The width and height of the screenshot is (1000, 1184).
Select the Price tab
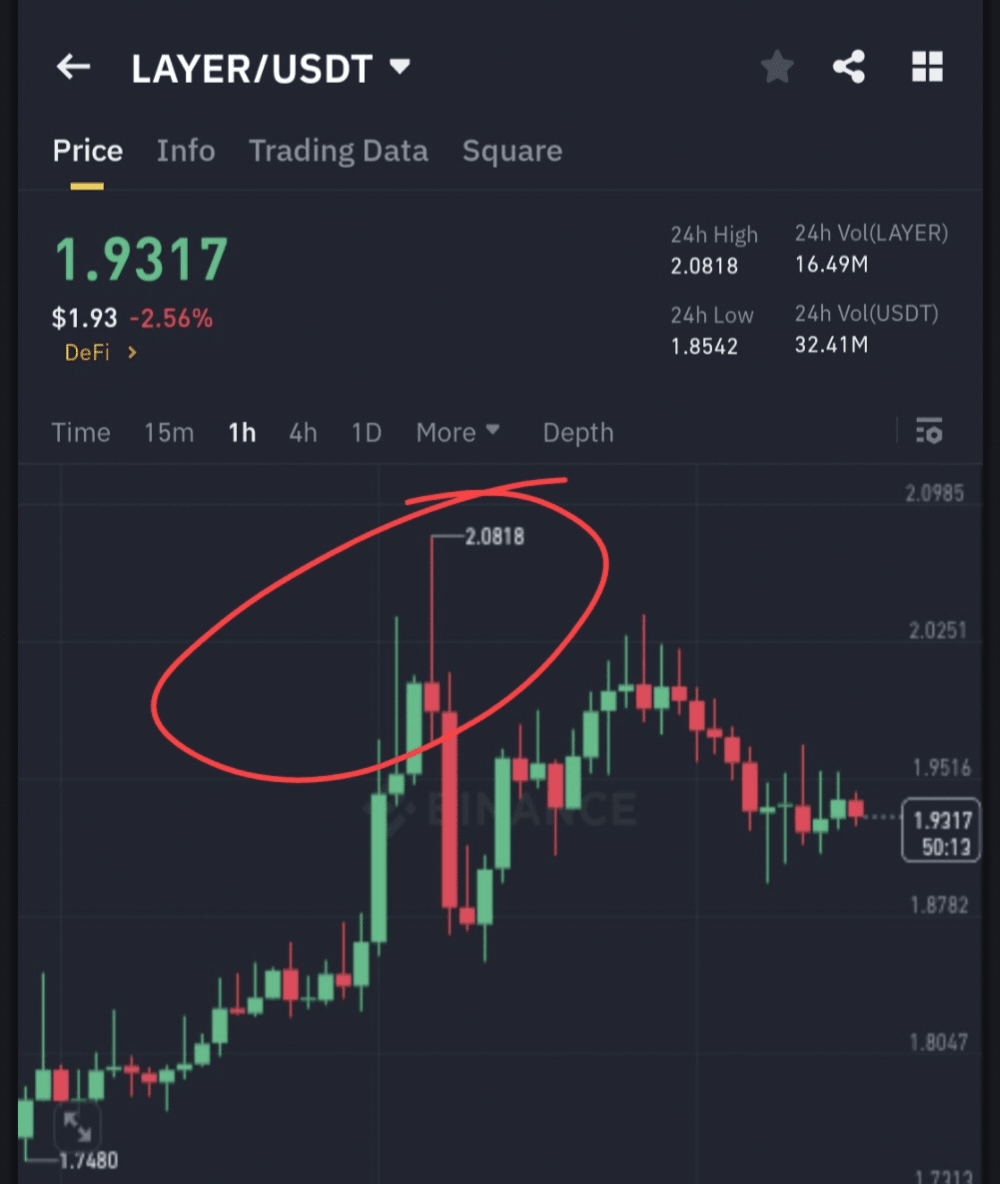coord(87,151)
